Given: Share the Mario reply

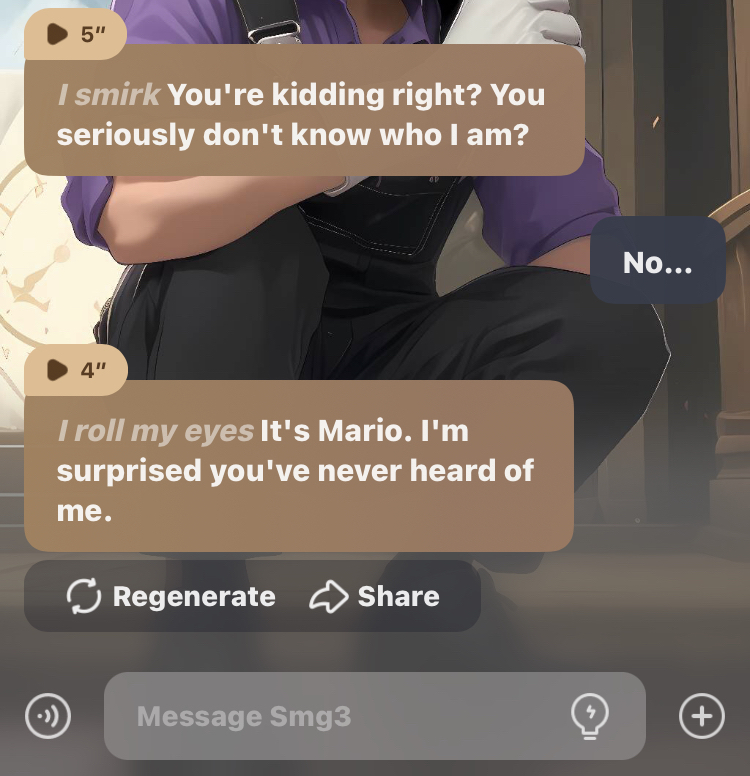Looking at the screenshot, I should pos(375,597).
